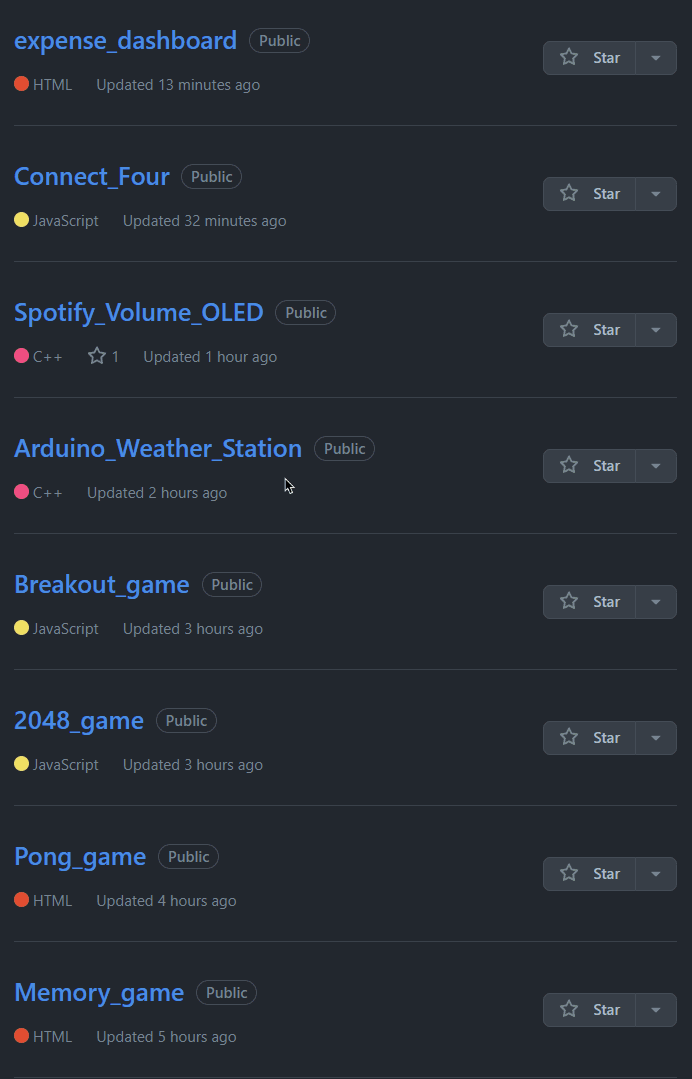
Task: Open the Connect_Four repository
Action: click(x=92, y=177)
